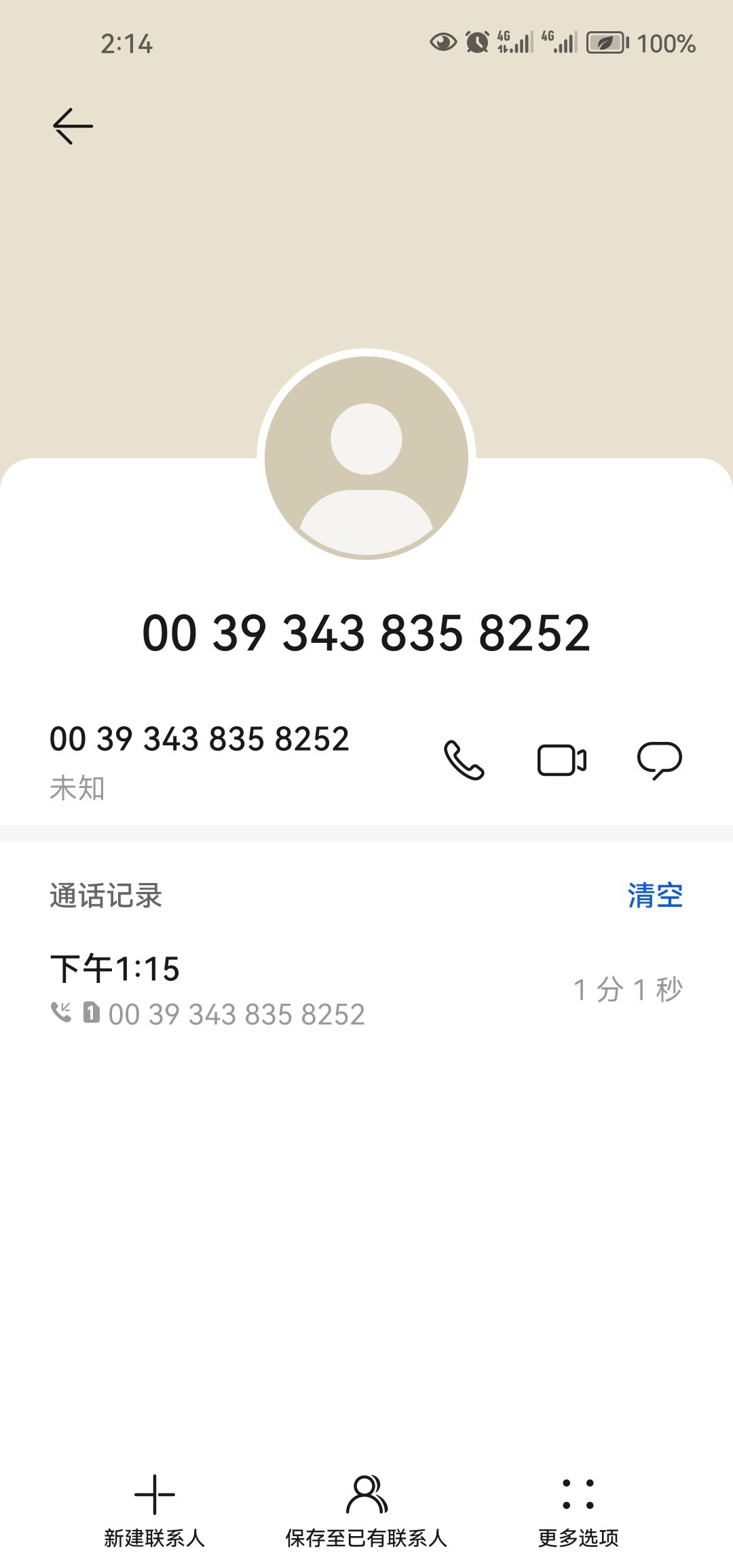The image size is (733, 1568).
Task: Start a video call with this number
Action: click(562, 760)
